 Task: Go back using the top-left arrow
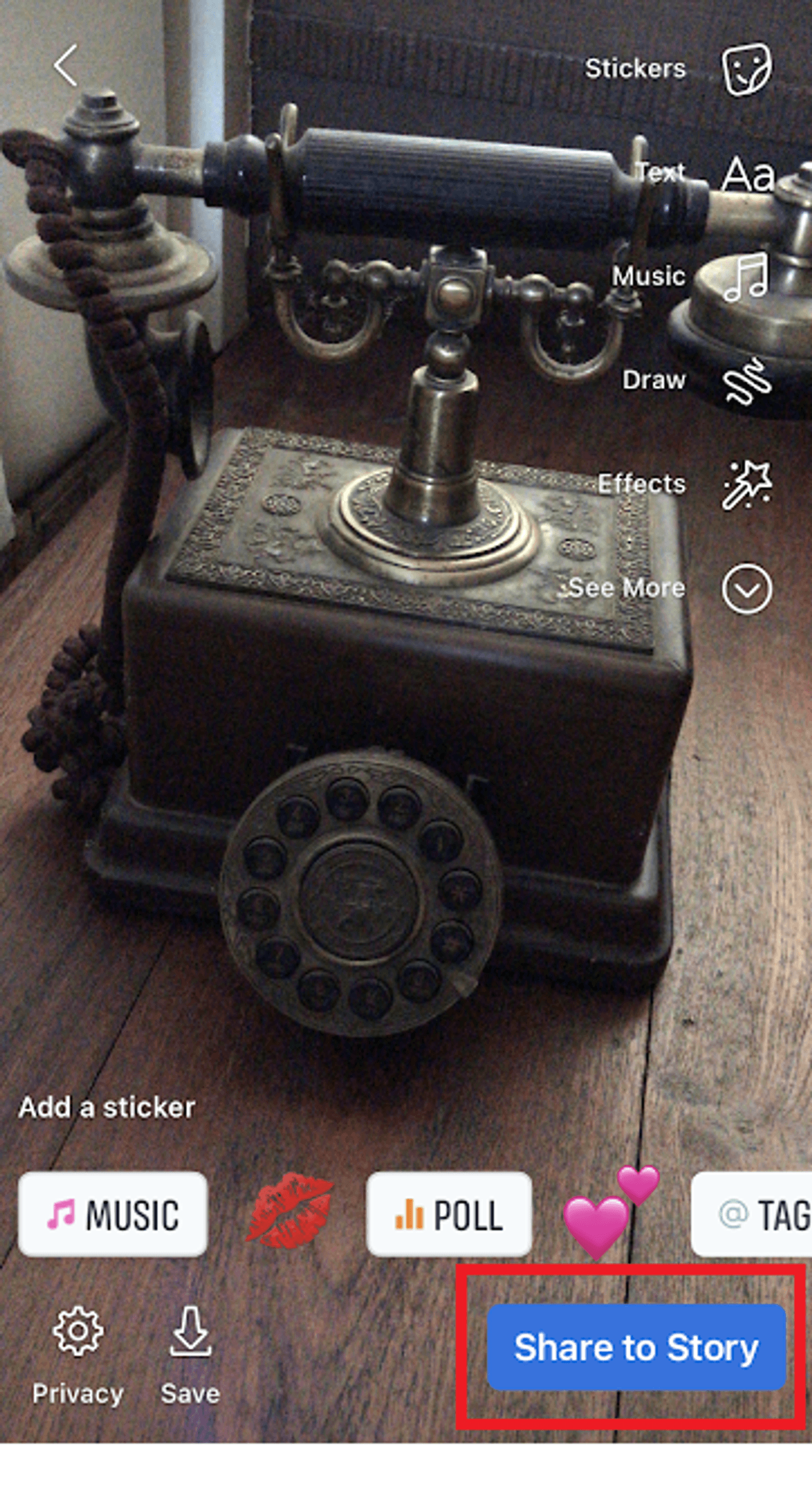pos(65,66)
